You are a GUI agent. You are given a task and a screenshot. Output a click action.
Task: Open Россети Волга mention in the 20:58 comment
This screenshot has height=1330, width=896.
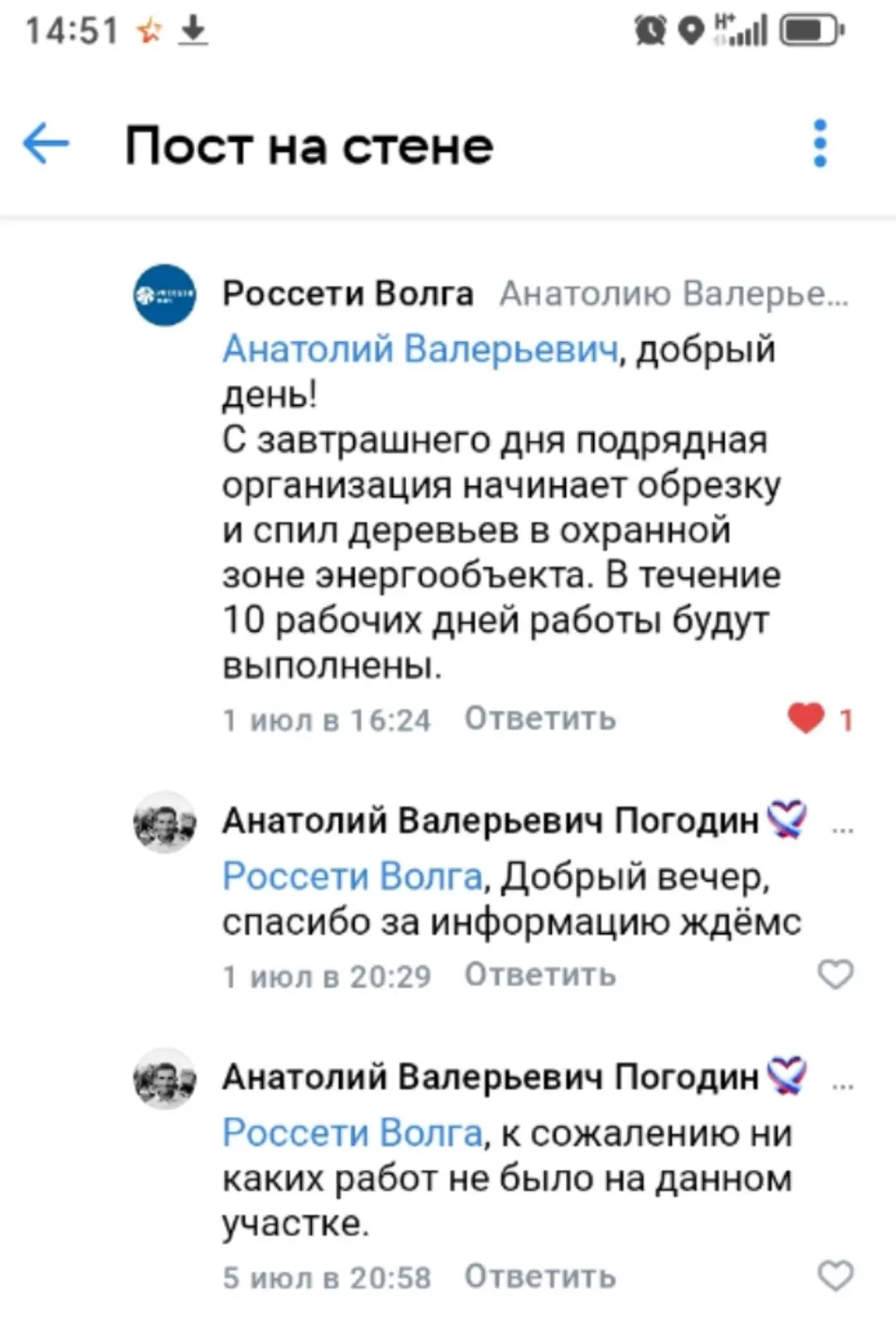tap(353, 1133)
